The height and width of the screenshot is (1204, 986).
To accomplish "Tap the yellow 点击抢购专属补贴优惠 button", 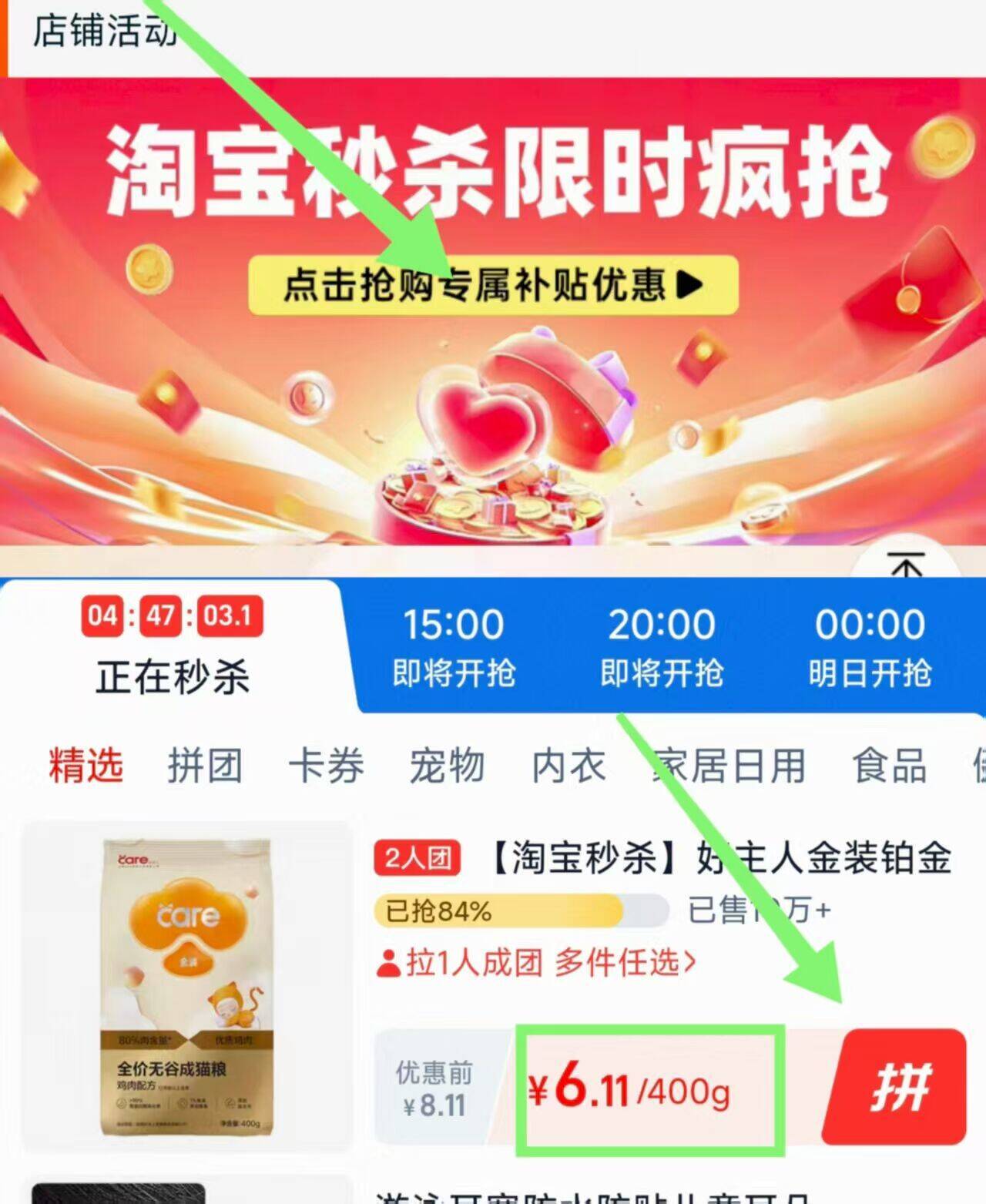I will click(493, 285).
